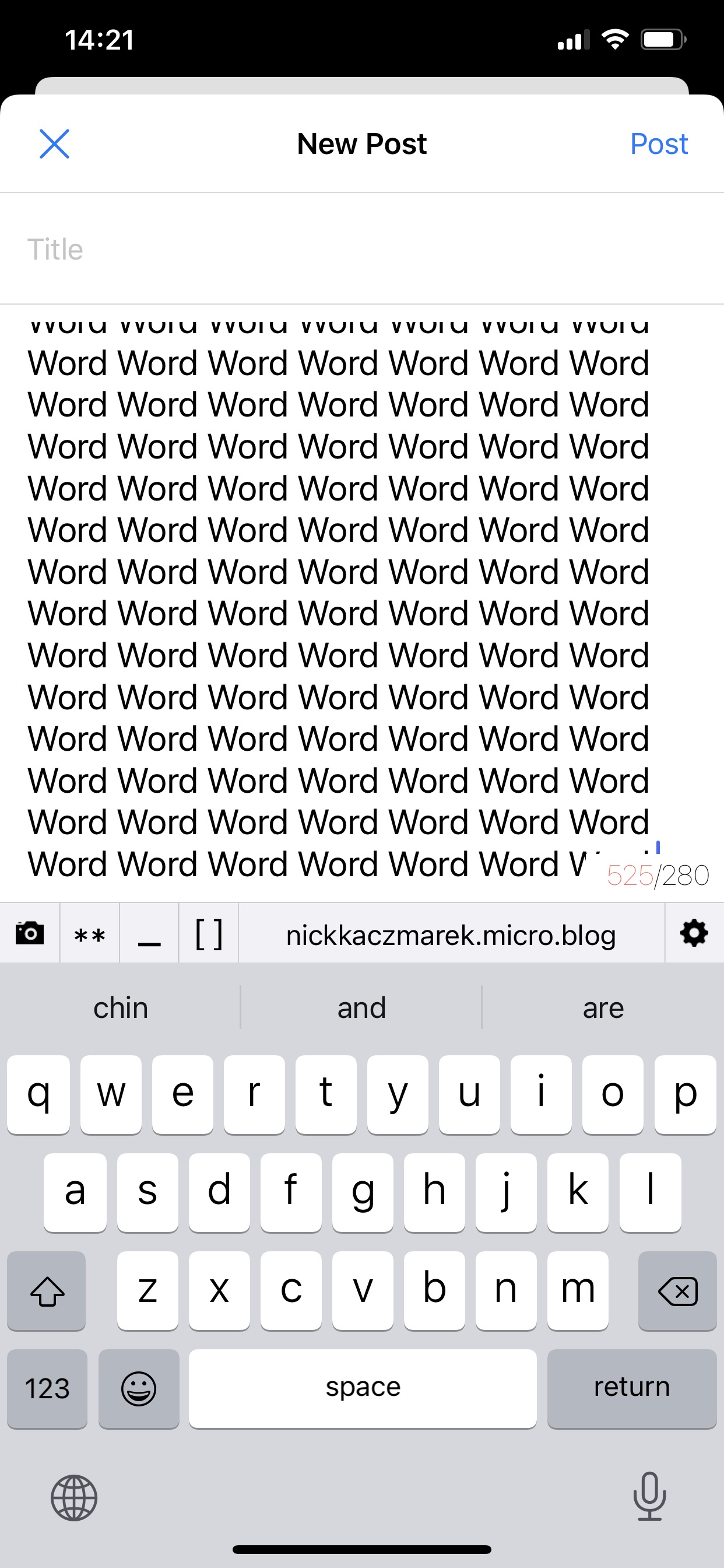Open the emoji keyboard
This screenshot has width=724, height=1568.
(139, 1388)
